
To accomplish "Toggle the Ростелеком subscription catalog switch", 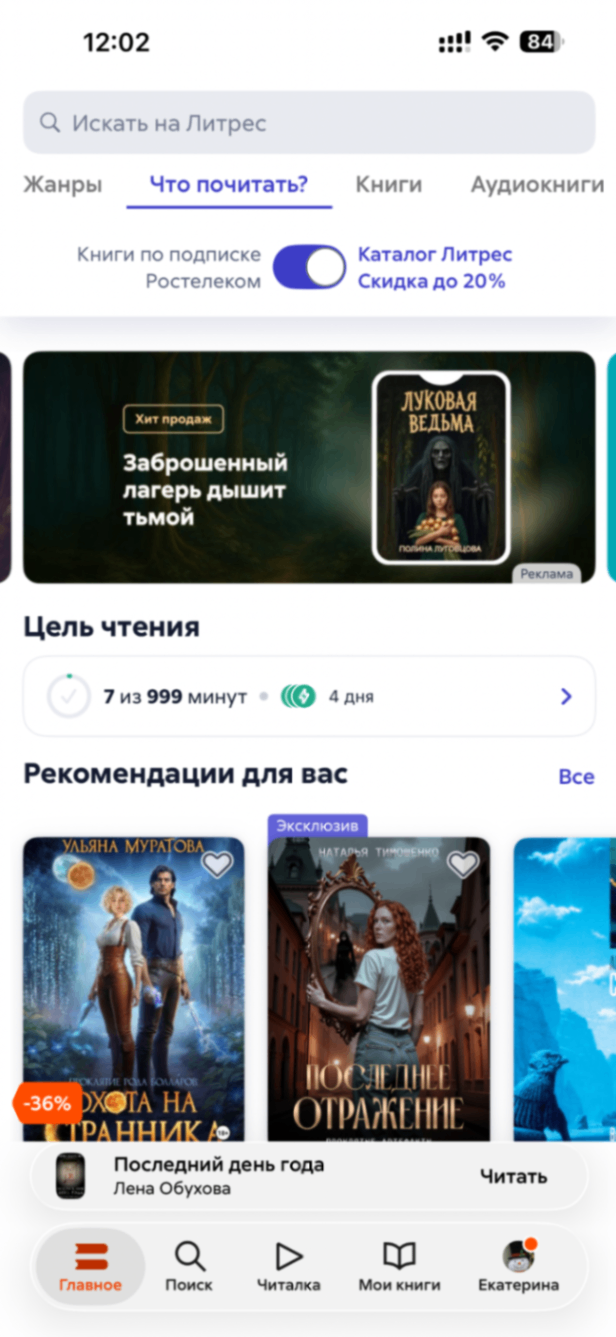I will (x=309, y=268).
